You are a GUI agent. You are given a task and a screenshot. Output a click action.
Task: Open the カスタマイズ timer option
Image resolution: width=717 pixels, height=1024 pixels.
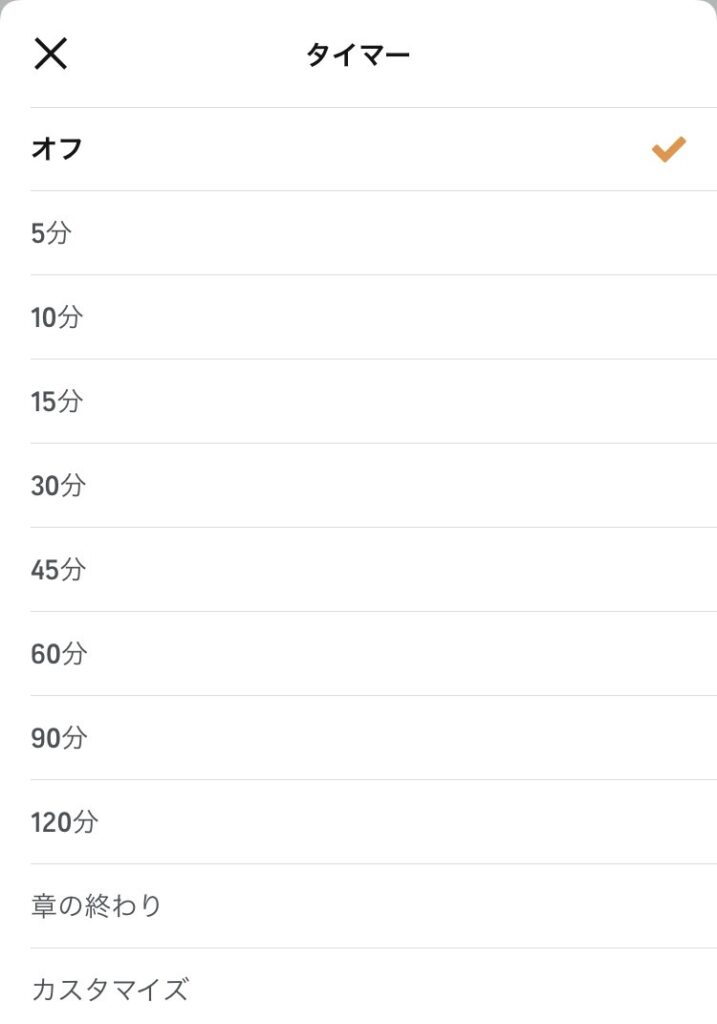click(110, 990)
